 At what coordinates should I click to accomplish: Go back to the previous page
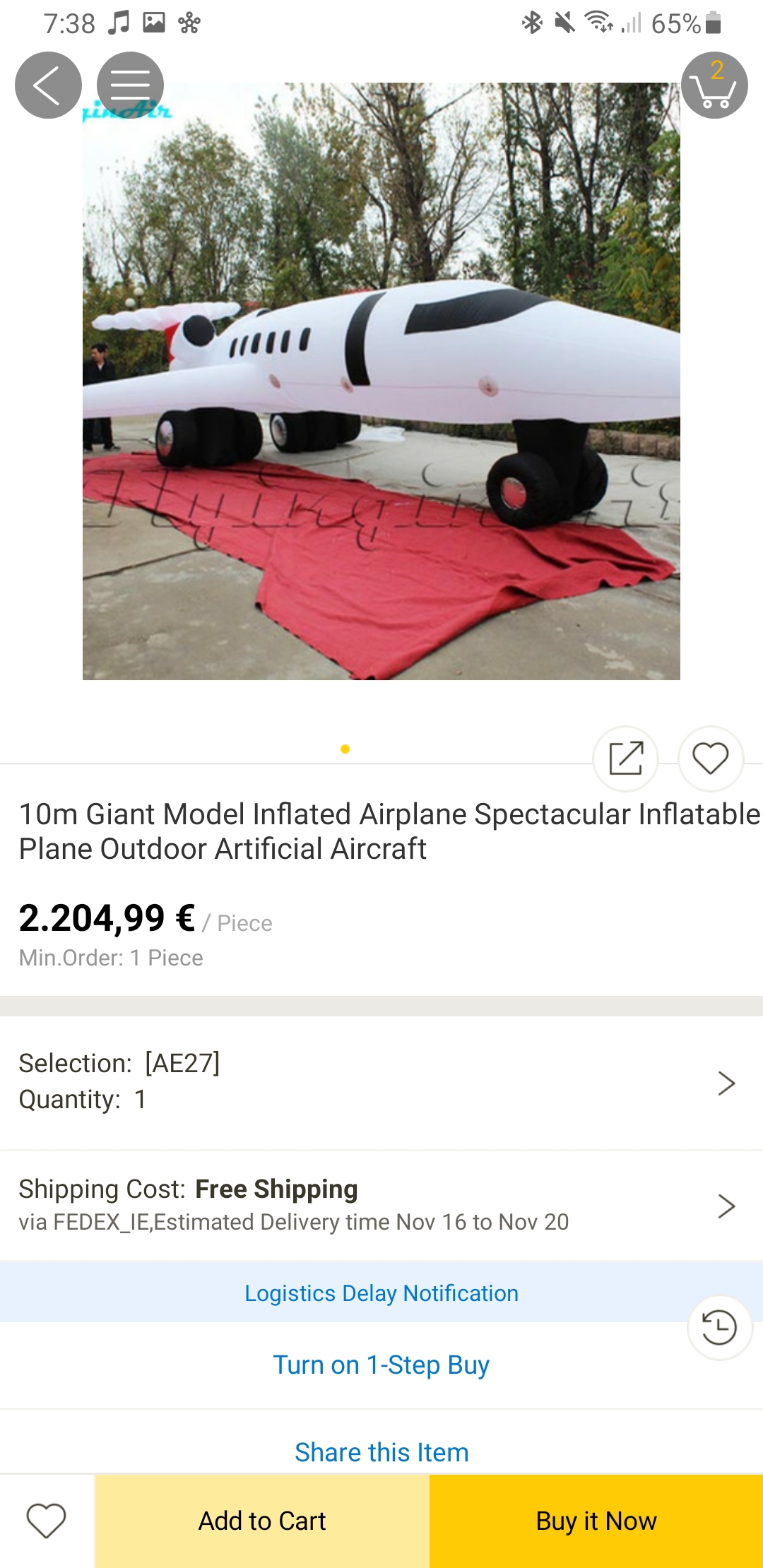[x=48, y=85]
